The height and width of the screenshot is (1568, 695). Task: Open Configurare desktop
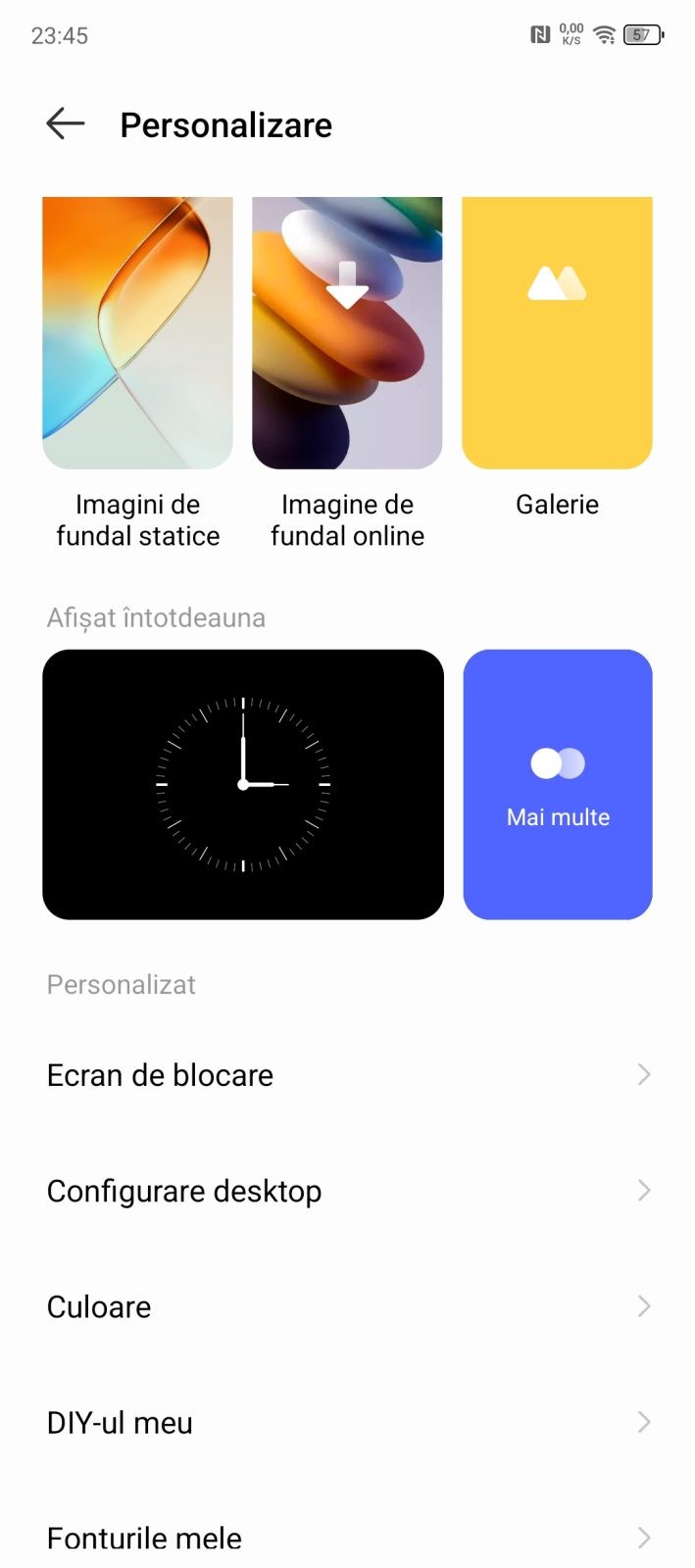tap(347, 1191)
